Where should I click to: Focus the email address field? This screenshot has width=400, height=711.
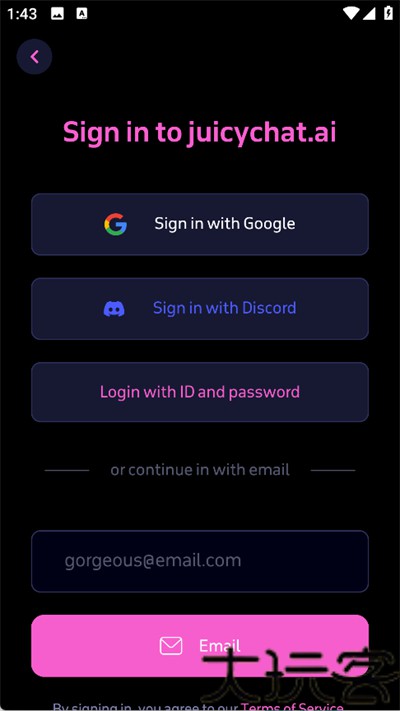pos(200,561)
